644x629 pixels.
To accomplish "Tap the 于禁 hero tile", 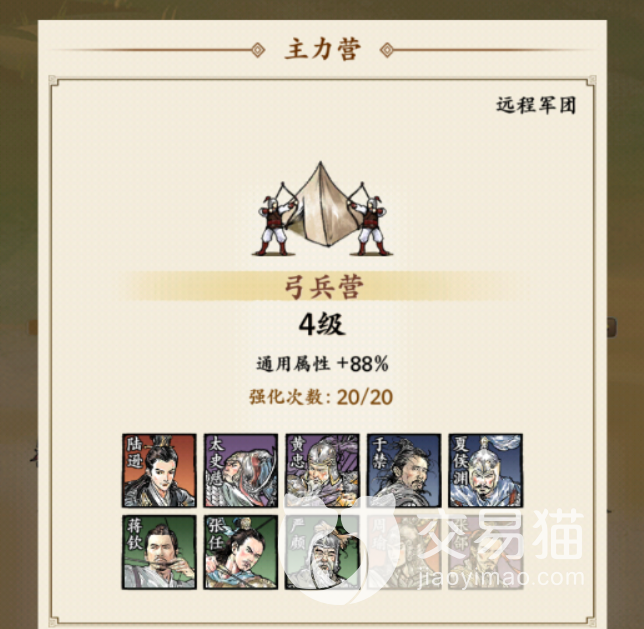I will click(x=404, y=470).
